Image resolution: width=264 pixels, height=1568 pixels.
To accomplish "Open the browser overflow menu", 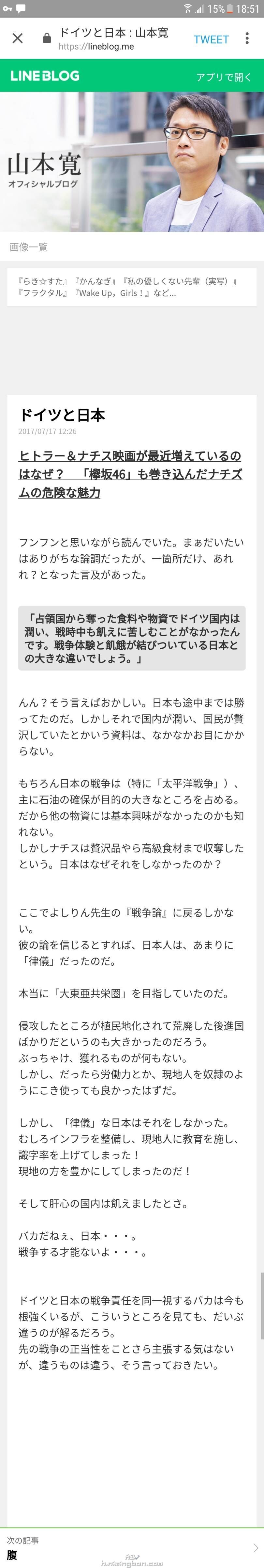I will click(x=247, y=39).
